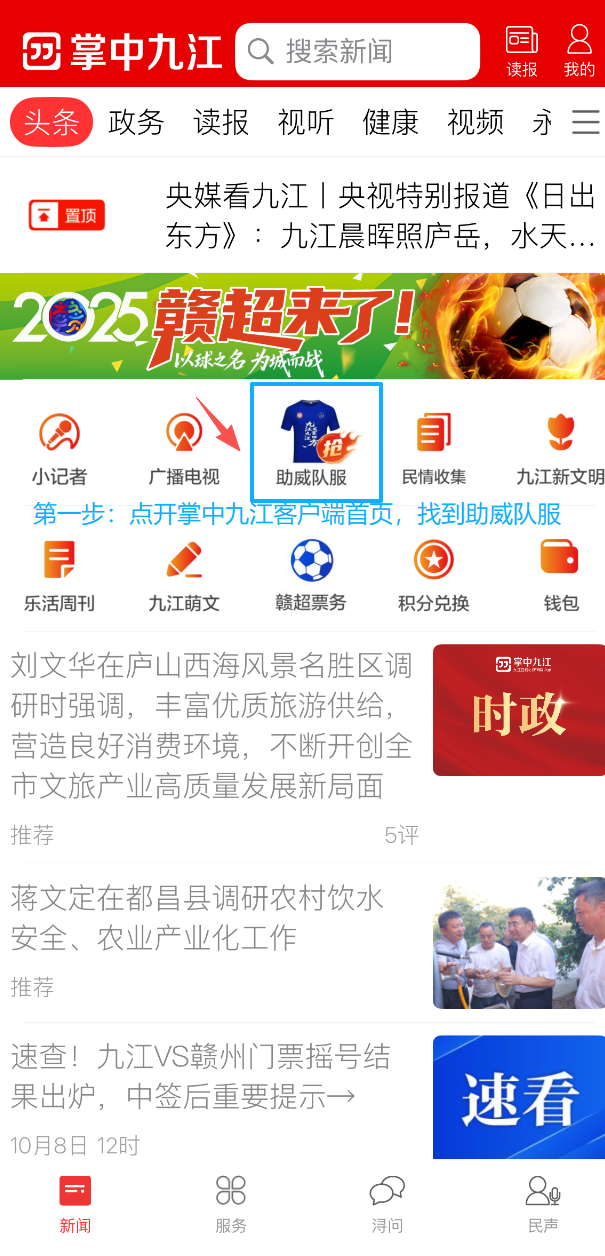Open 民情收集 shortcut
This screenshot has width=605, height=1256.
tap(434, 448)
